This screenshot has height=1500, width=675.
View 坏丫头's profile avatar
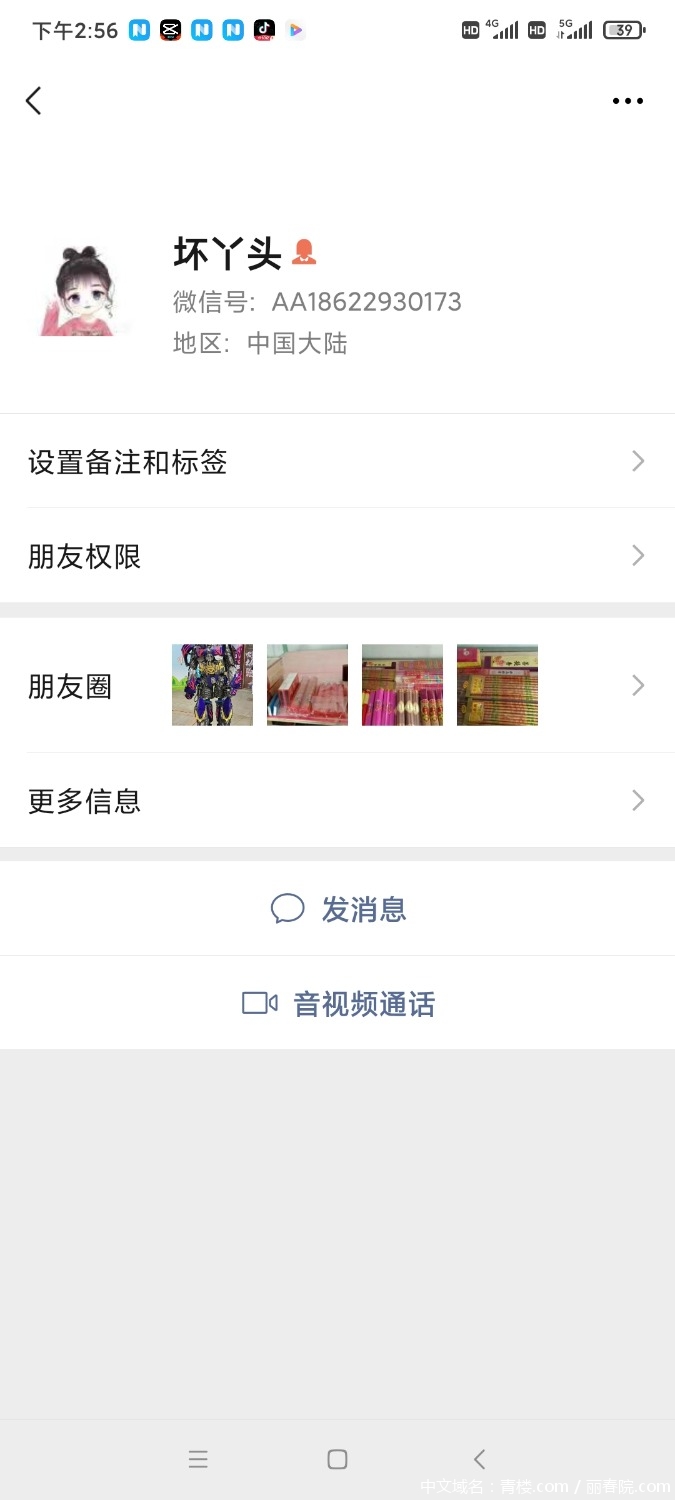(86, 290)
